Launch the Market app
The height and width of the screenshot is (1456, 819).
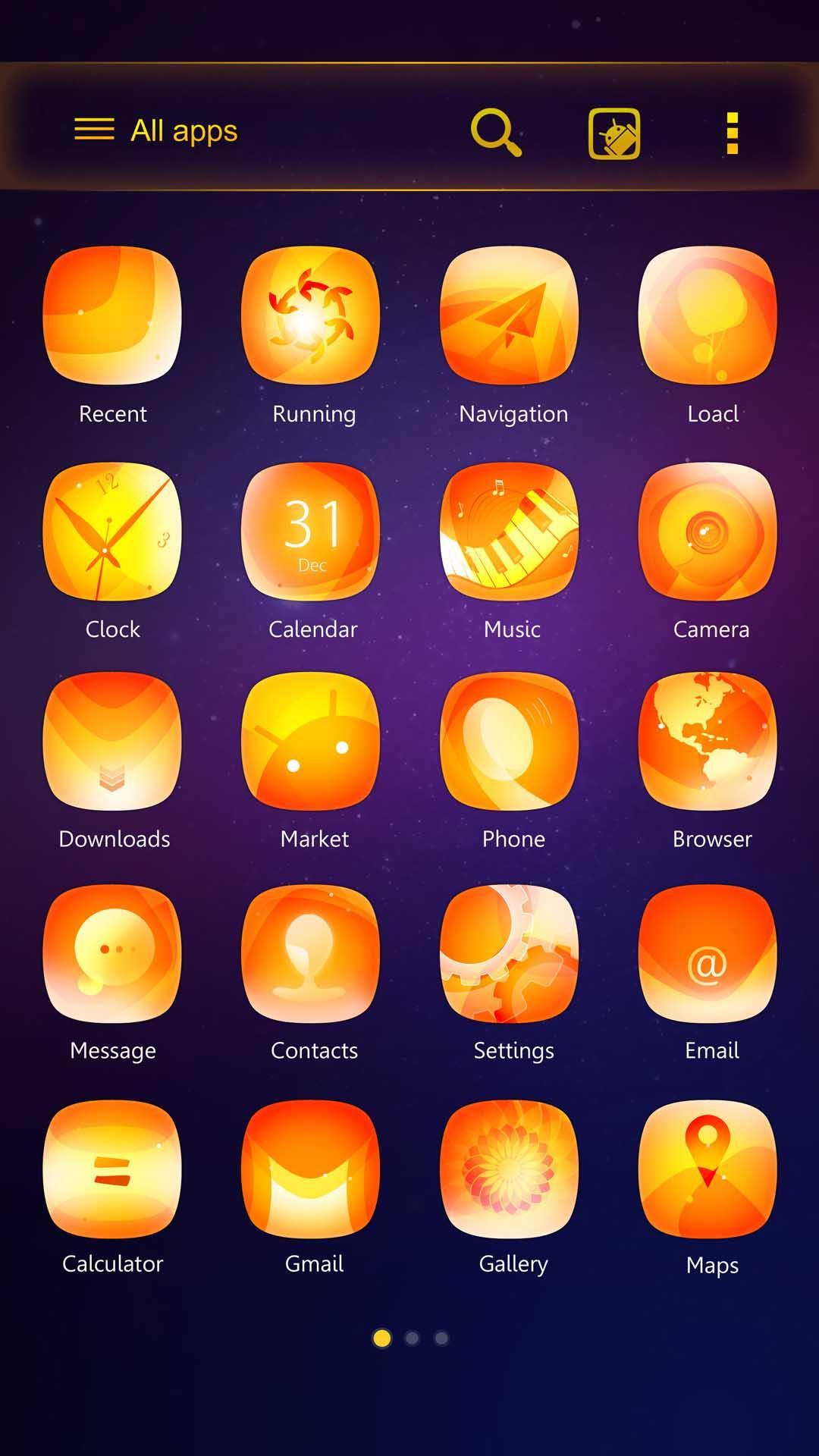(311, 742)
